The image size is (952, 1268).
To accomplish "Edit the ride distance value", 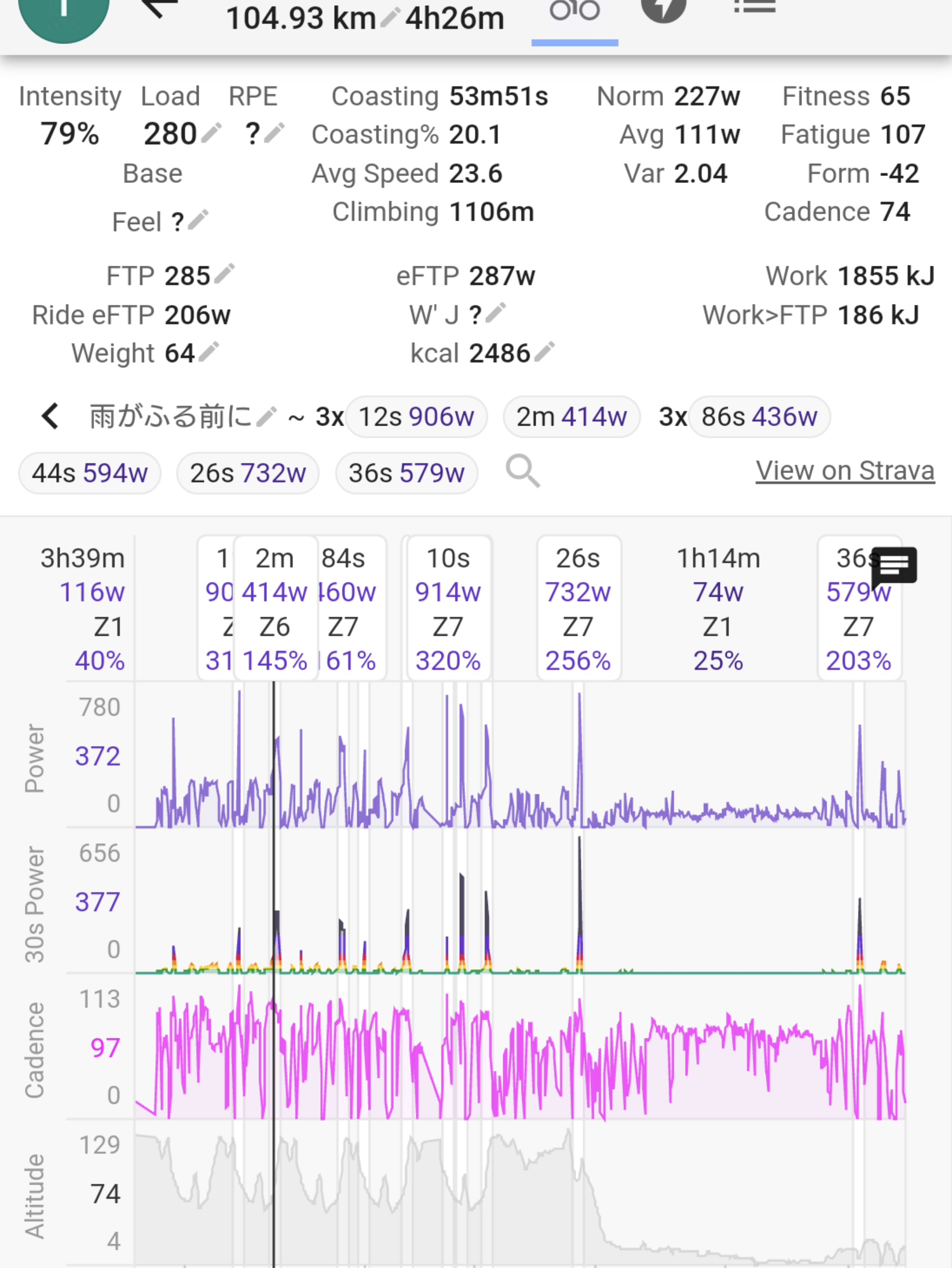I will click(x=389, y=17).
